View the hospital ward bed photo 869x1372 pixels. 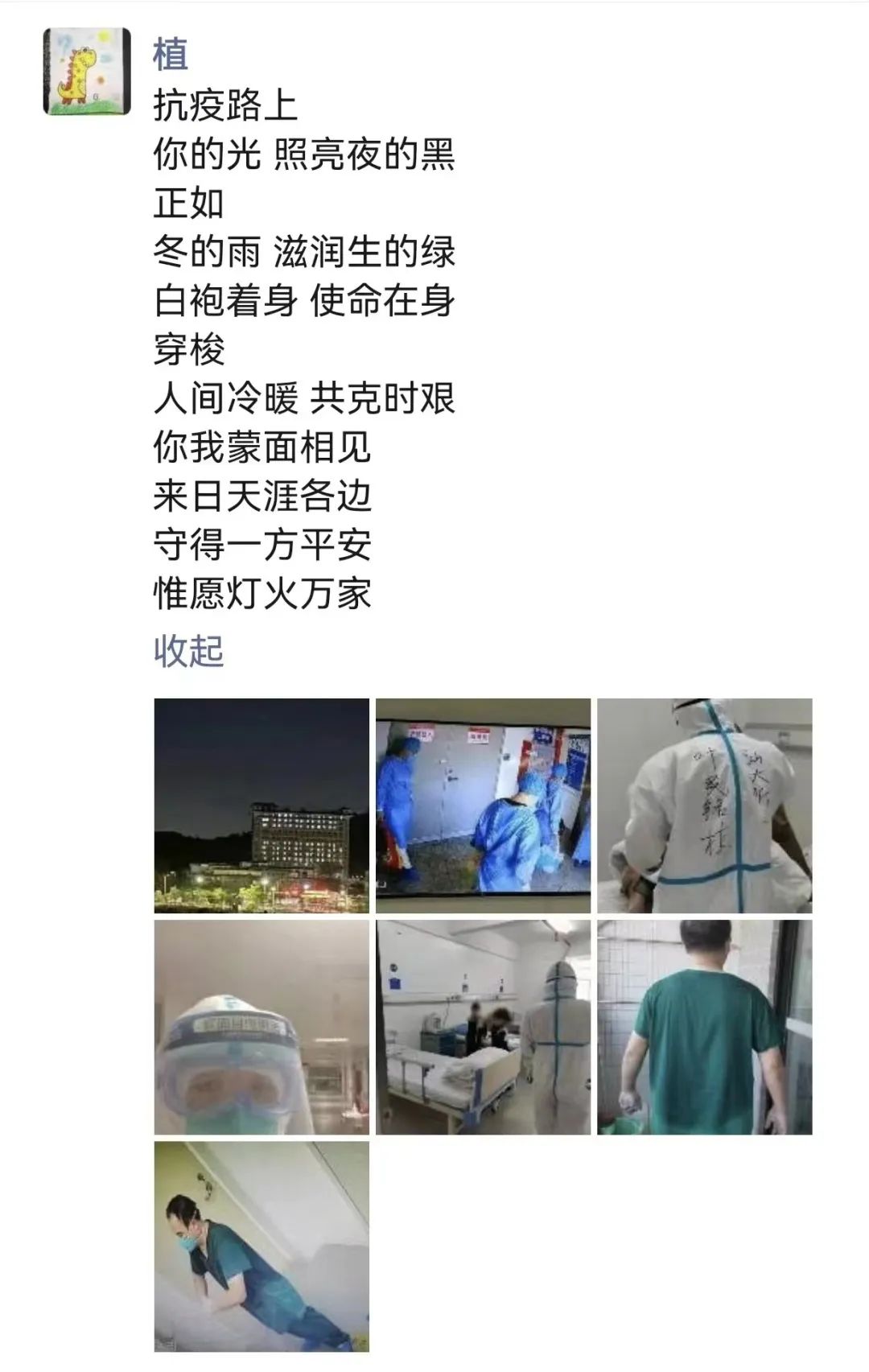483,1028
